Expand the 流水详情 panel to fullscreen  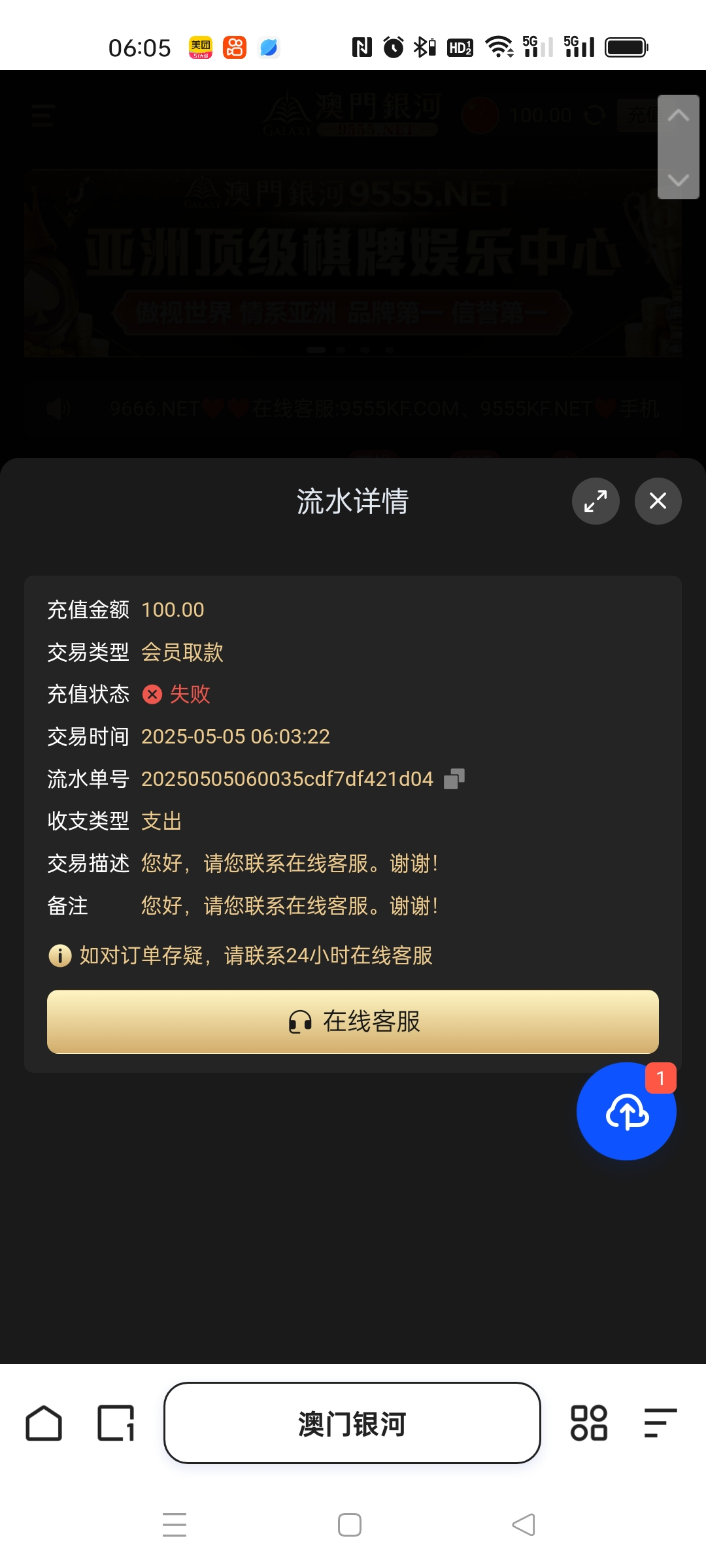[596, 501]
